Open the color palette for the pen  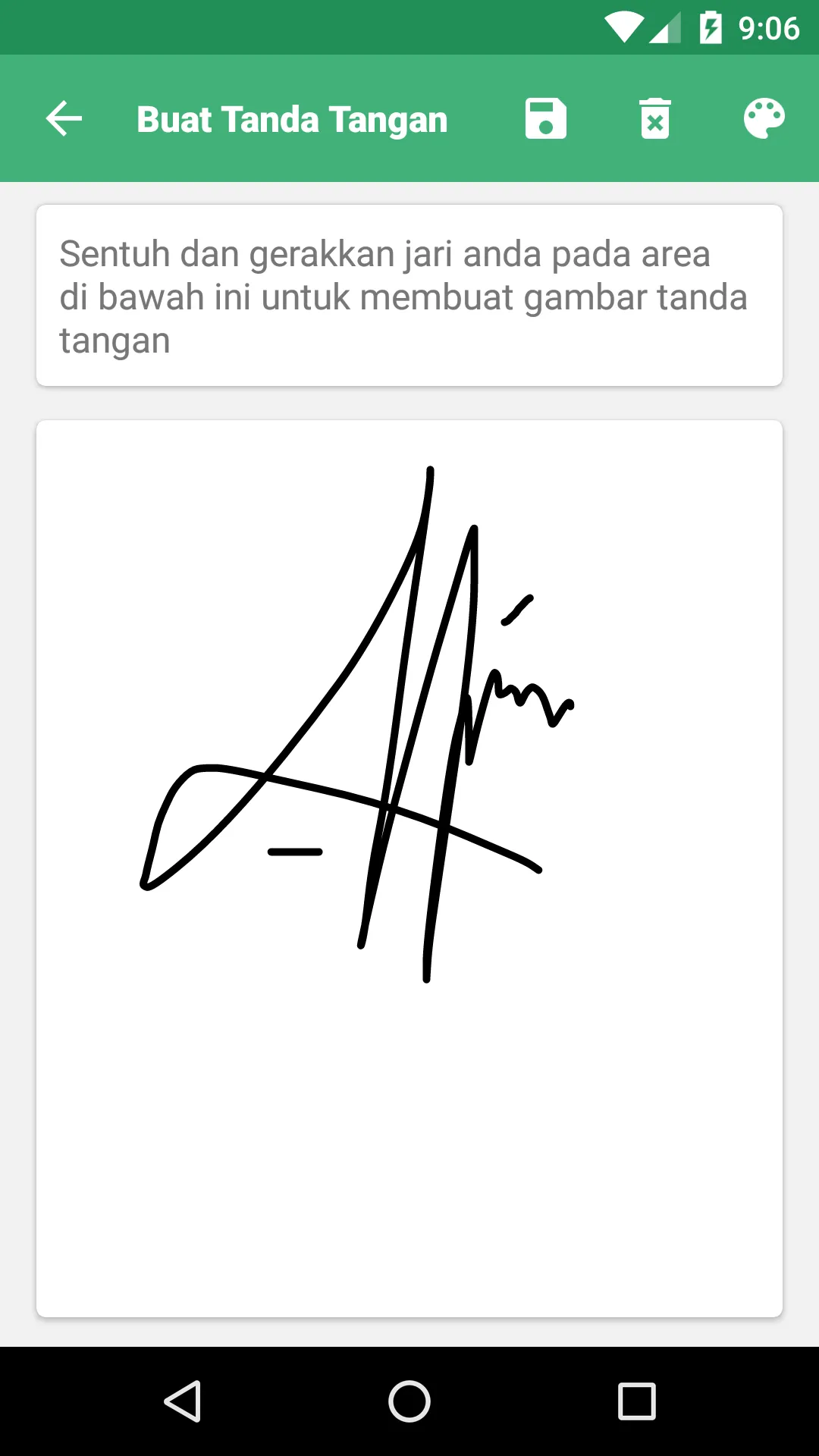764,118
